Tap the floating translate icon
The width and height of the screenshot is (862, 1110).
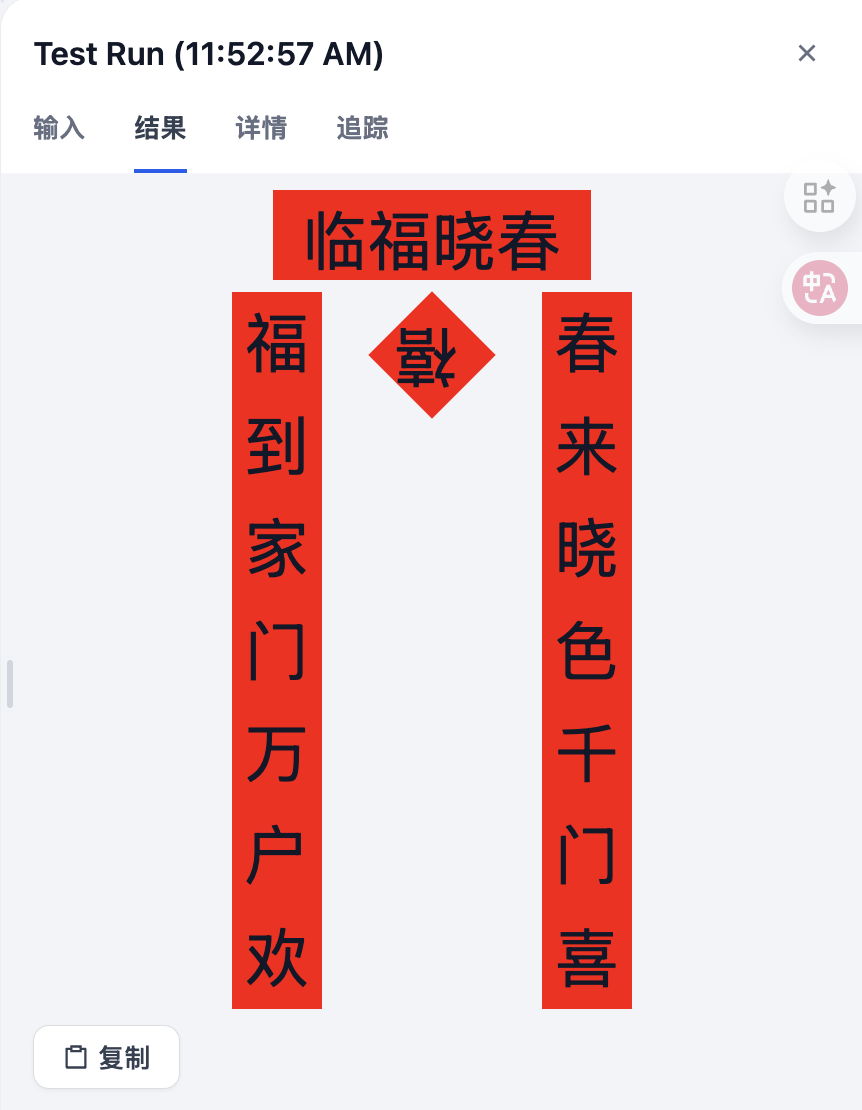coord(819,288)
